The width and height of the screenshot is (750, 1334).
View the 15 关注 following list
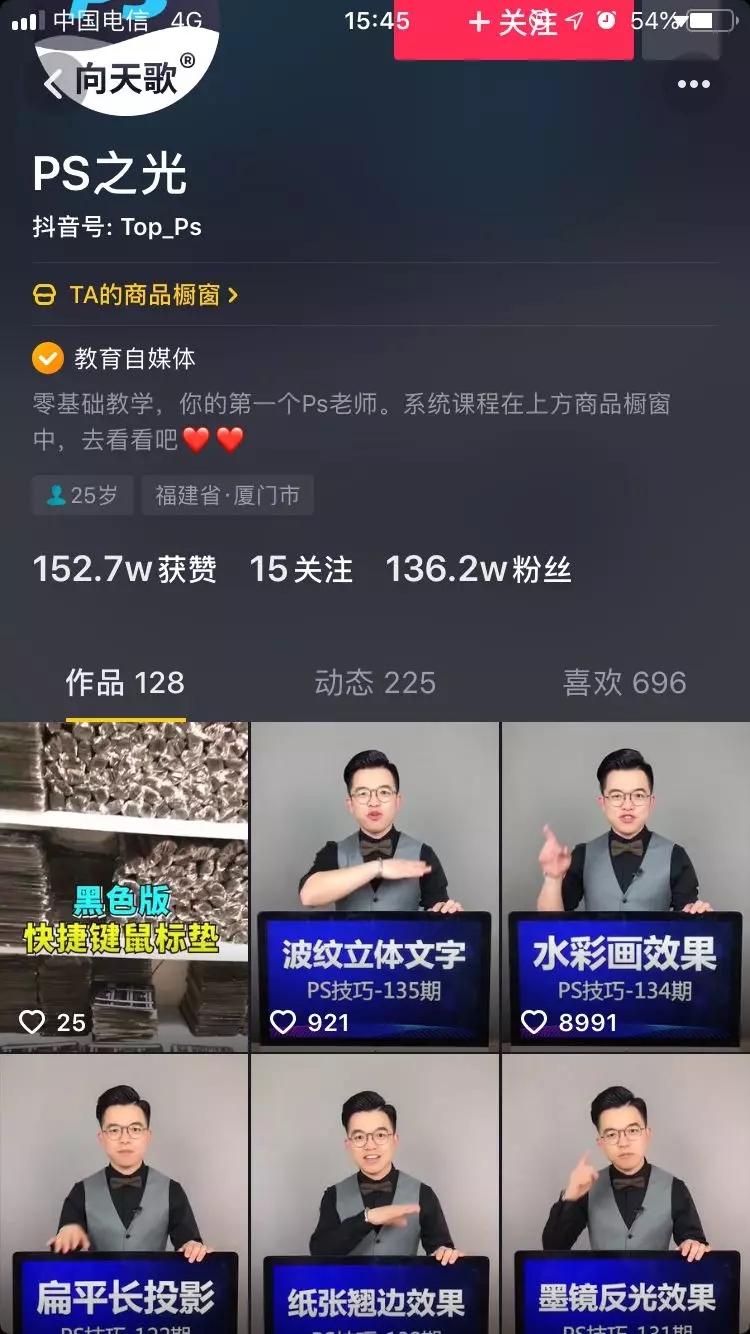pyautogui.click(x=301, y=569)
